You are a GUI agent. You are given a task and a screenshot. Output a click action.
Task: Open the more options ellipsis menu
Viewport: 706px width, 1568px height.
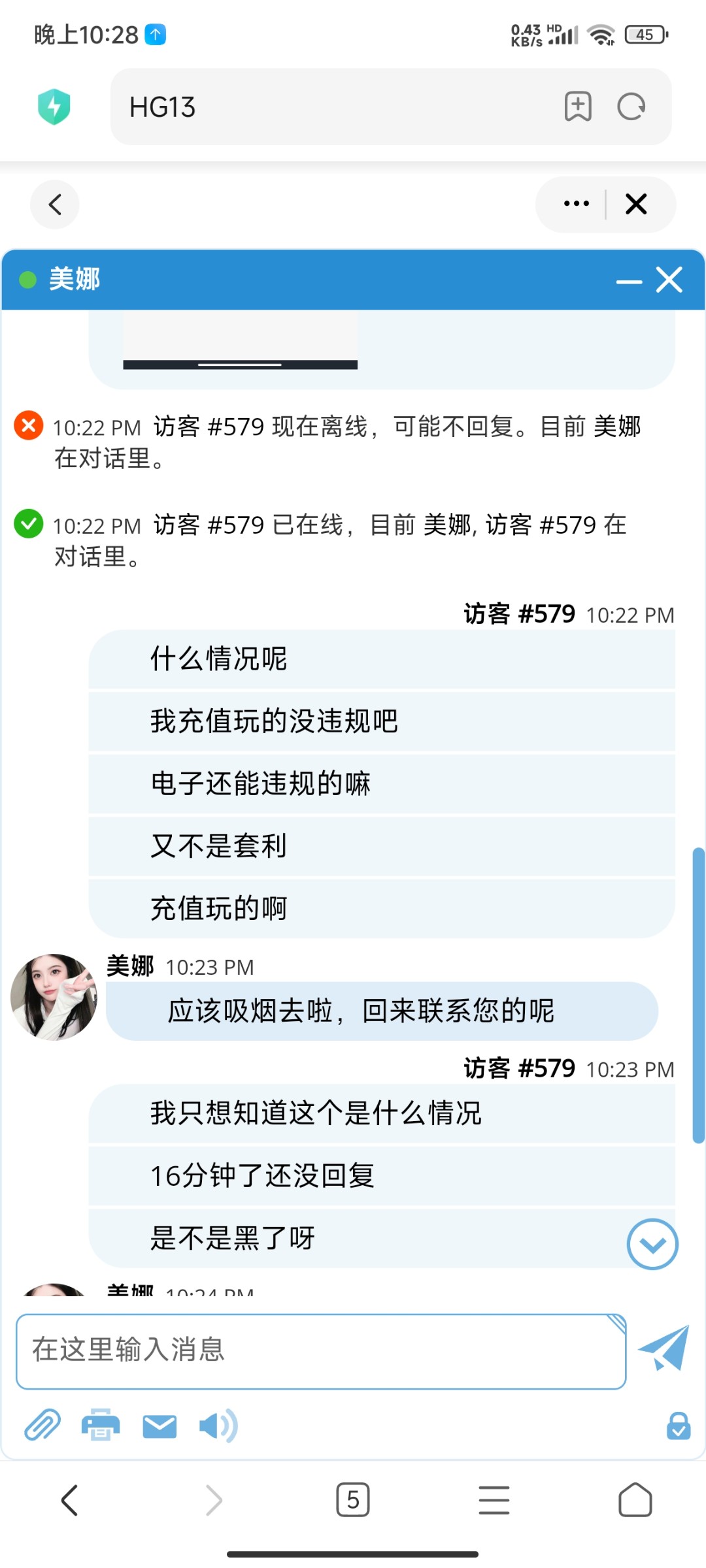click(575, 204)
